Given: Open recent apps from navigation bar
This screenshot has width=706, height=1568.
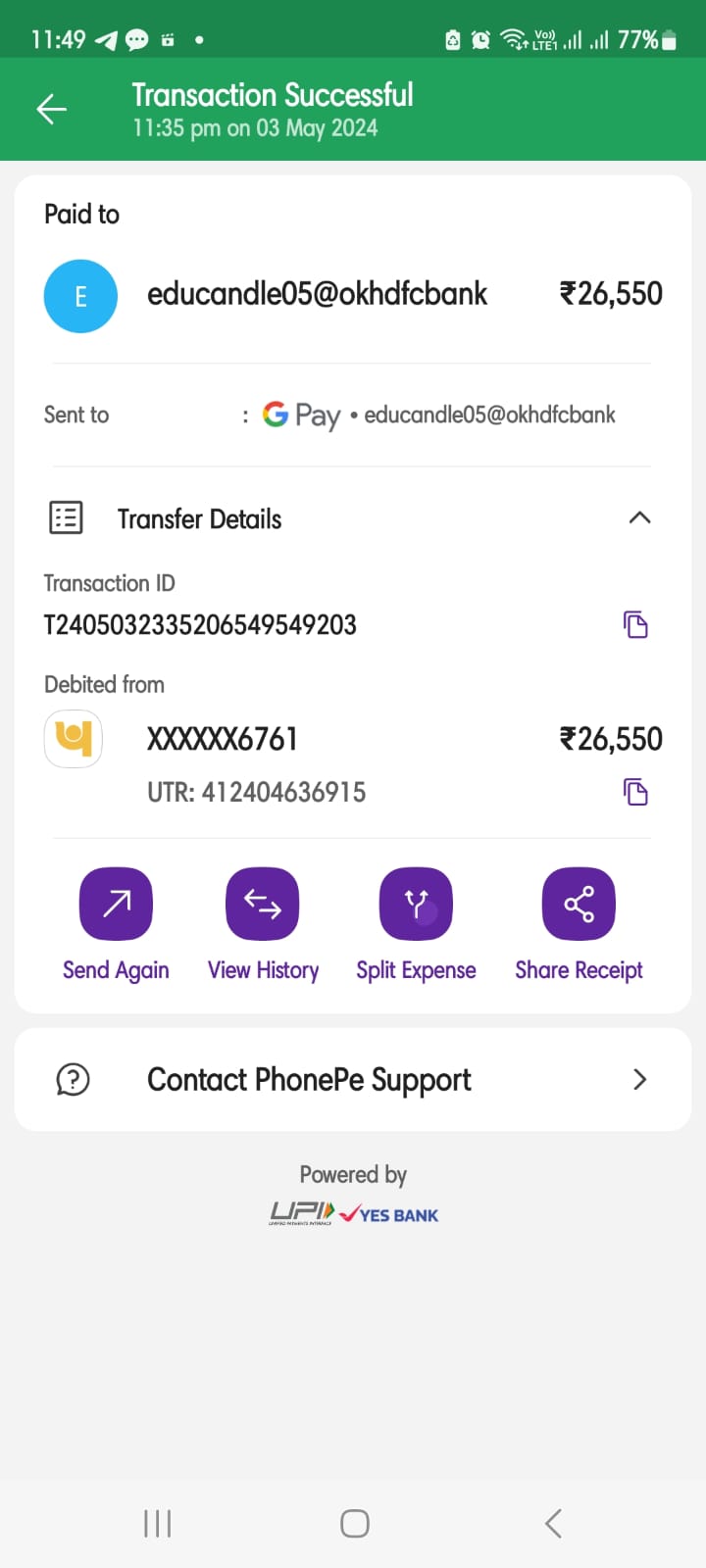Looking at the screenshot, I should 157,1523.
